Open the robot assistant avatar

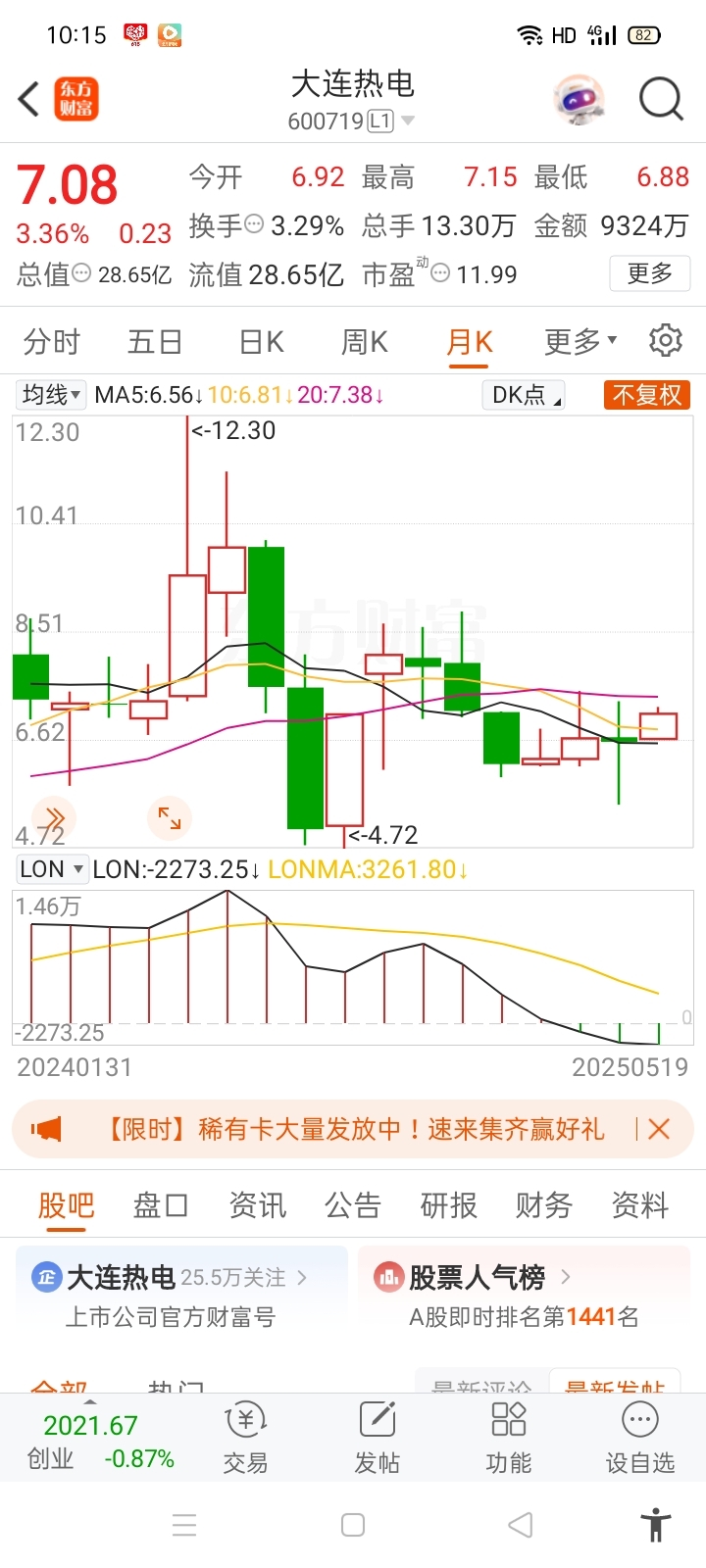(x=579, y=99)
